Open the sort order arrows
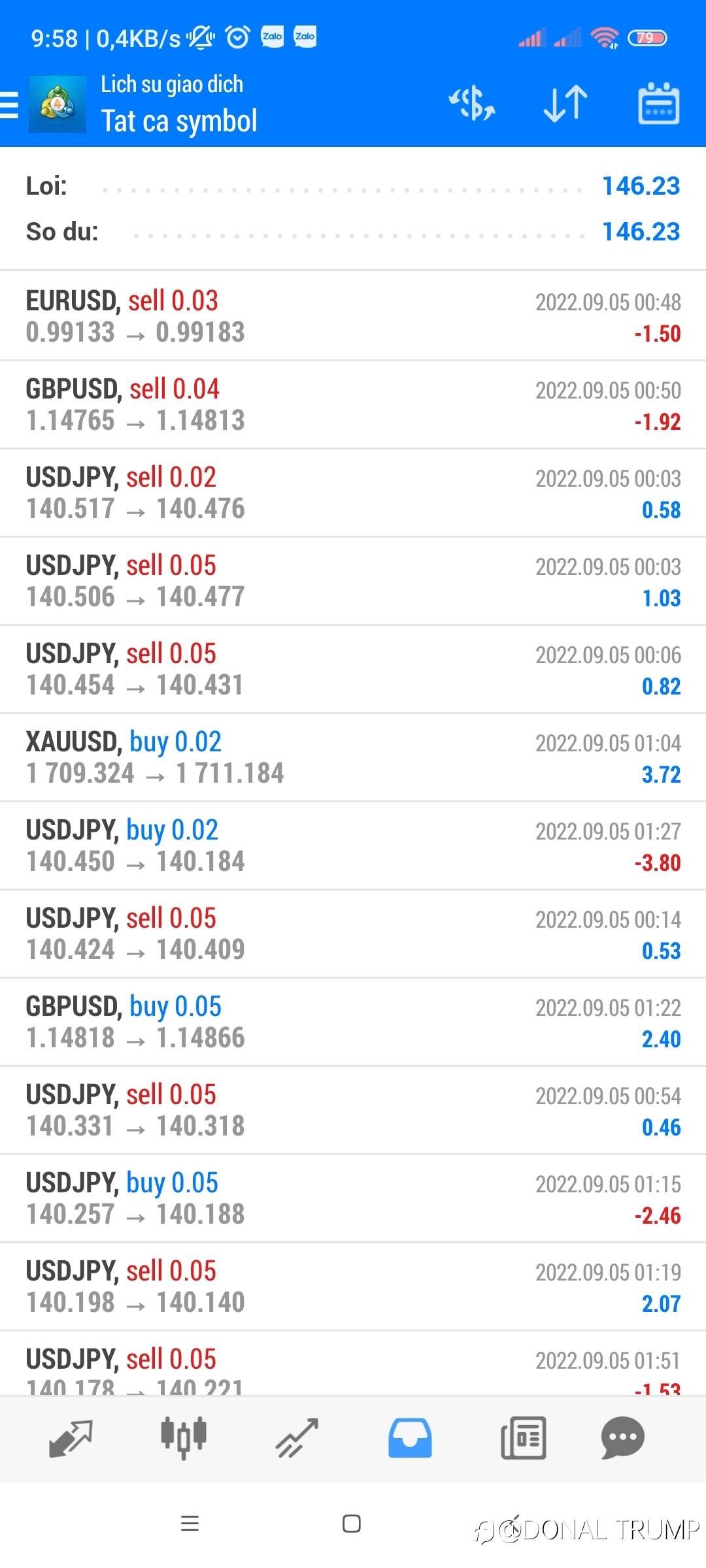 coord(565,105)
